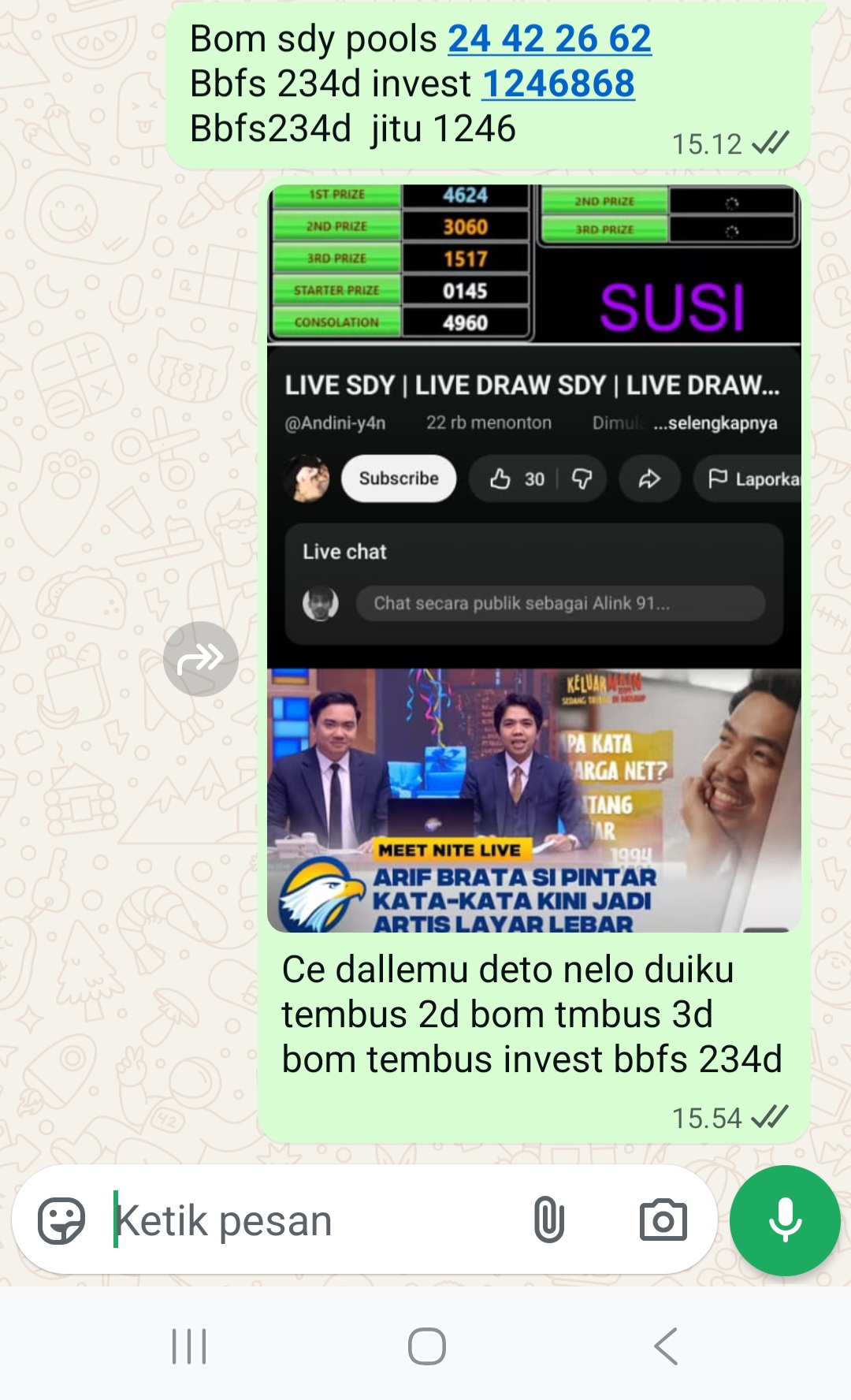Go back with system back button
The height and width of the screenshot is (1400, 851).
tap(667, 1346)
